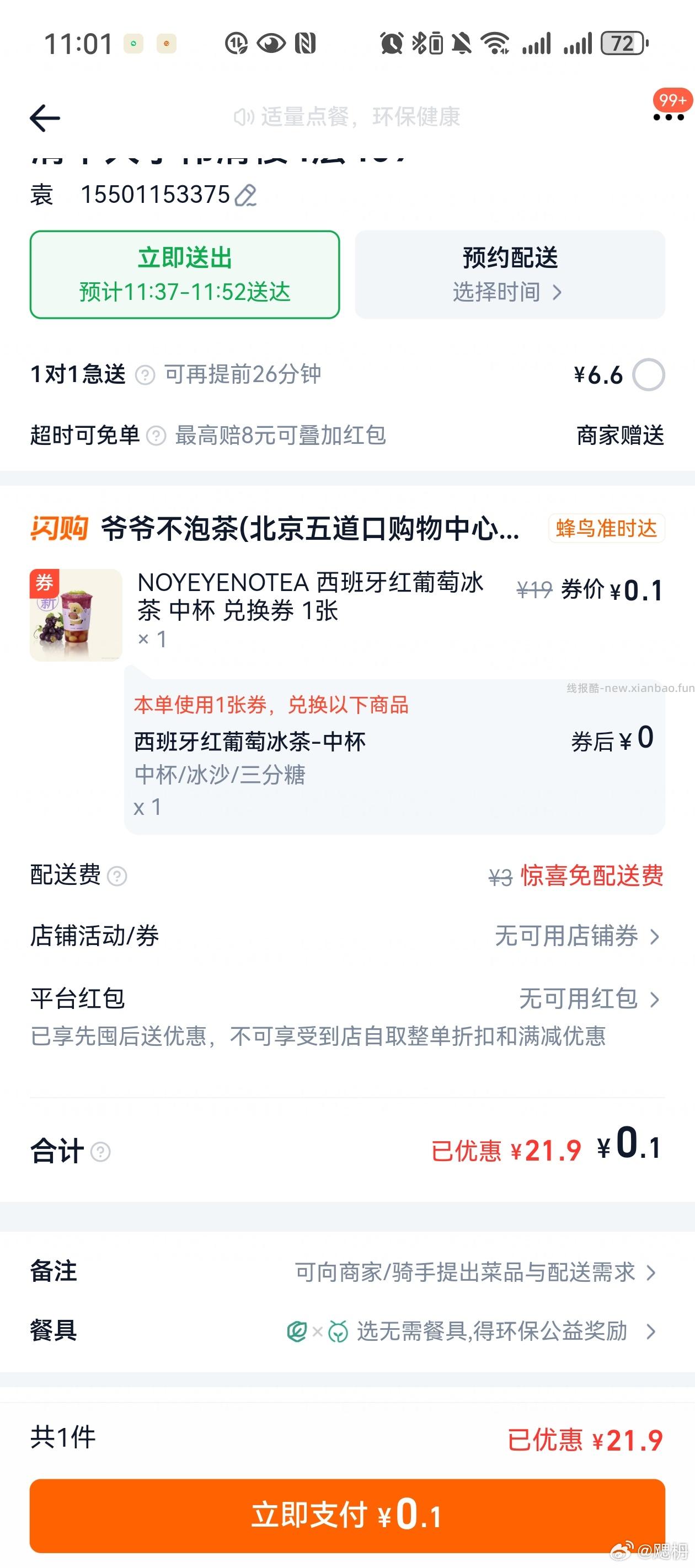
Task: Tap the question icon next to 合计
Action: tap(97, 1150)
